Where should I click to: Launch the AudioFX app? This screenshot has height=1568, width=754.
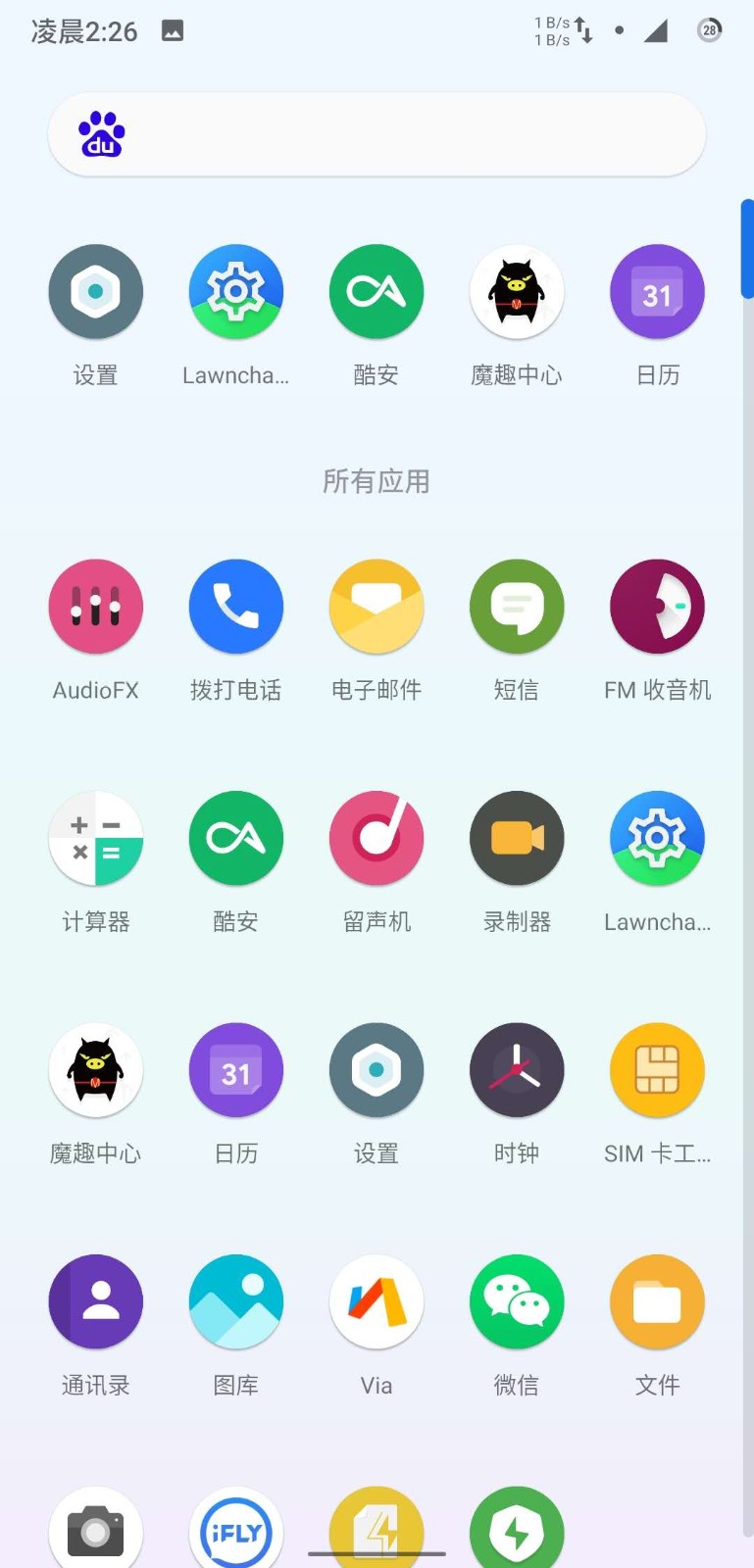click(96, 607)
